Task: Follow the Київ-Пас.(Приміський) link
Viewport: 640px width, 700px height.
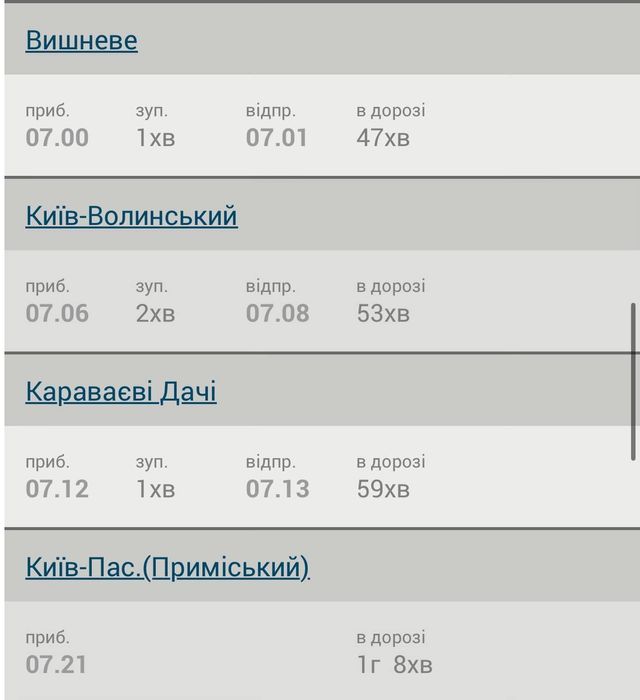Action: pos(167,568)
